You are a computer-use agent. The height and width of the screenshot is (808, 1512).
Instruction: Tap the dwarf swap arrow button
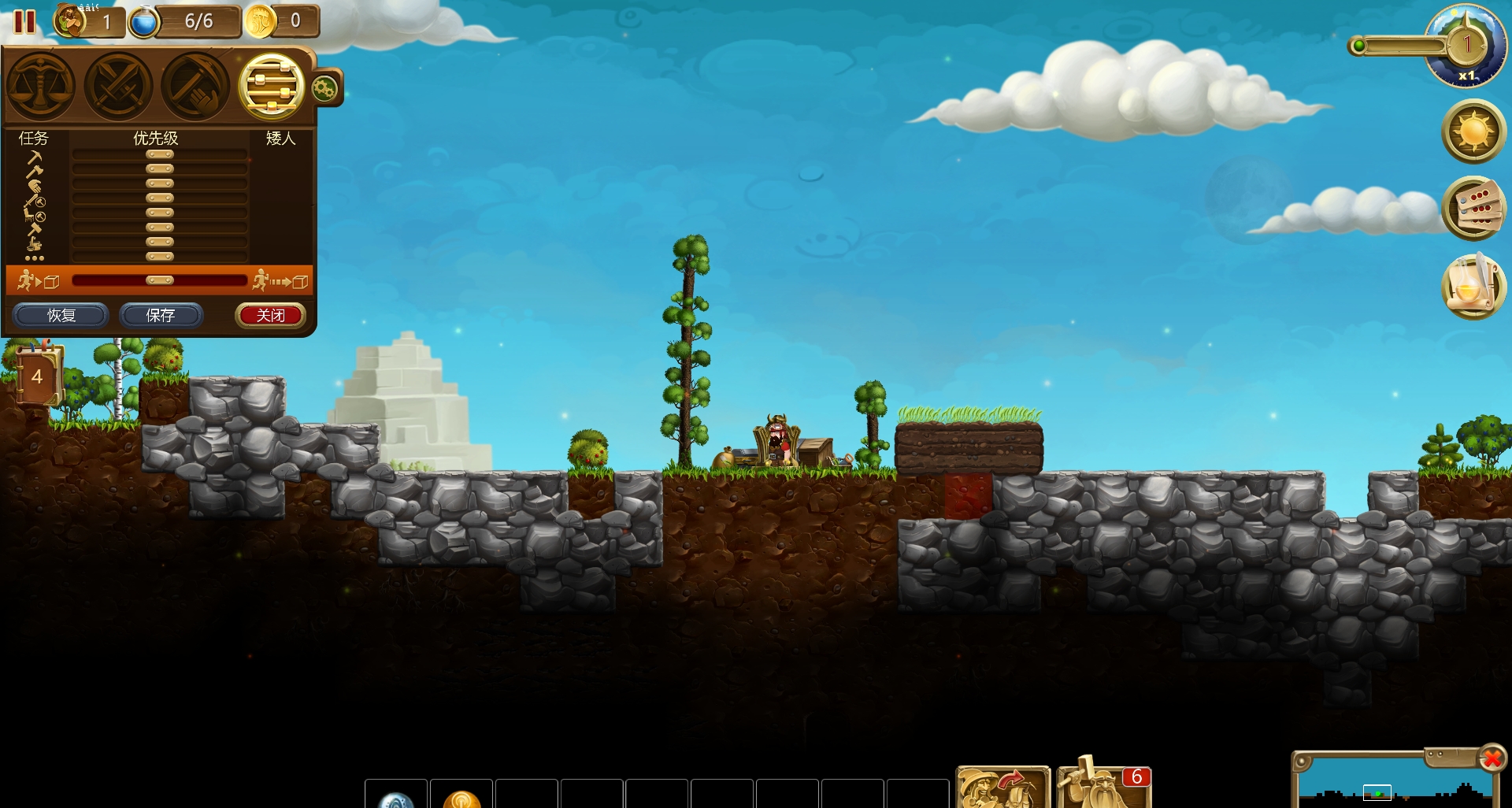click(x=1002, y=788)
